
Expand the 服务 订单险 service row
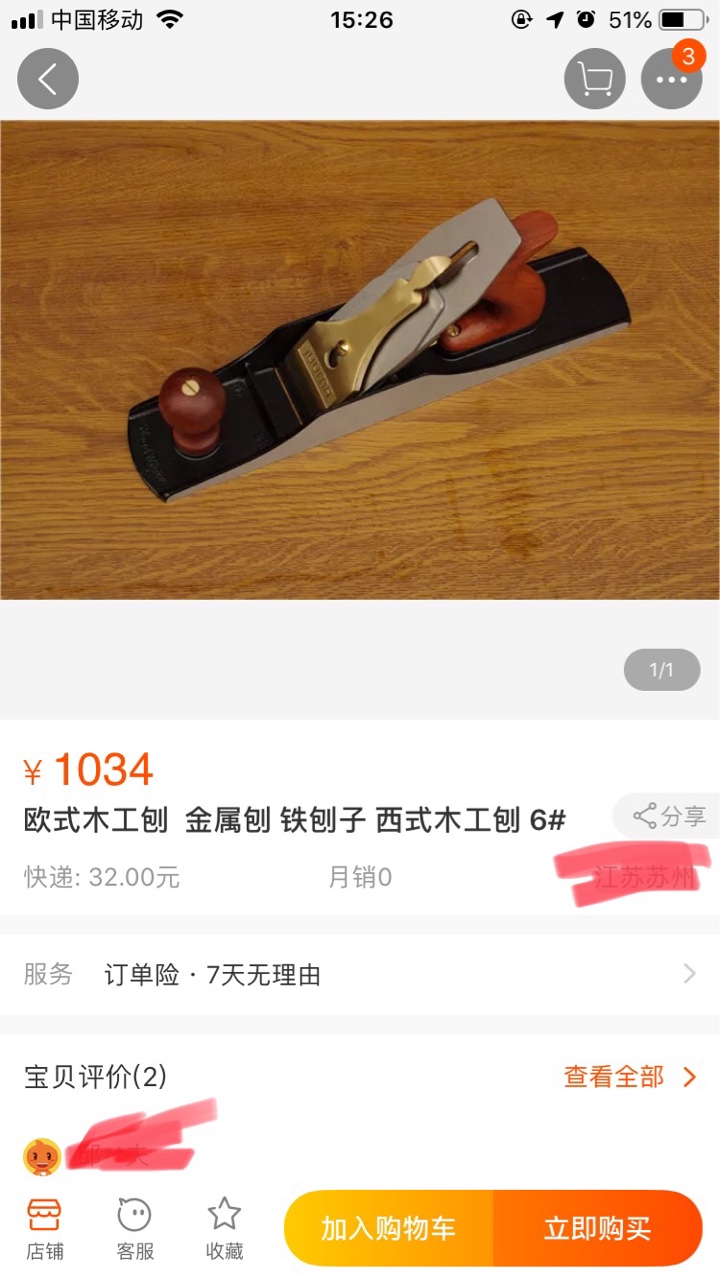(x=360, y=974)
